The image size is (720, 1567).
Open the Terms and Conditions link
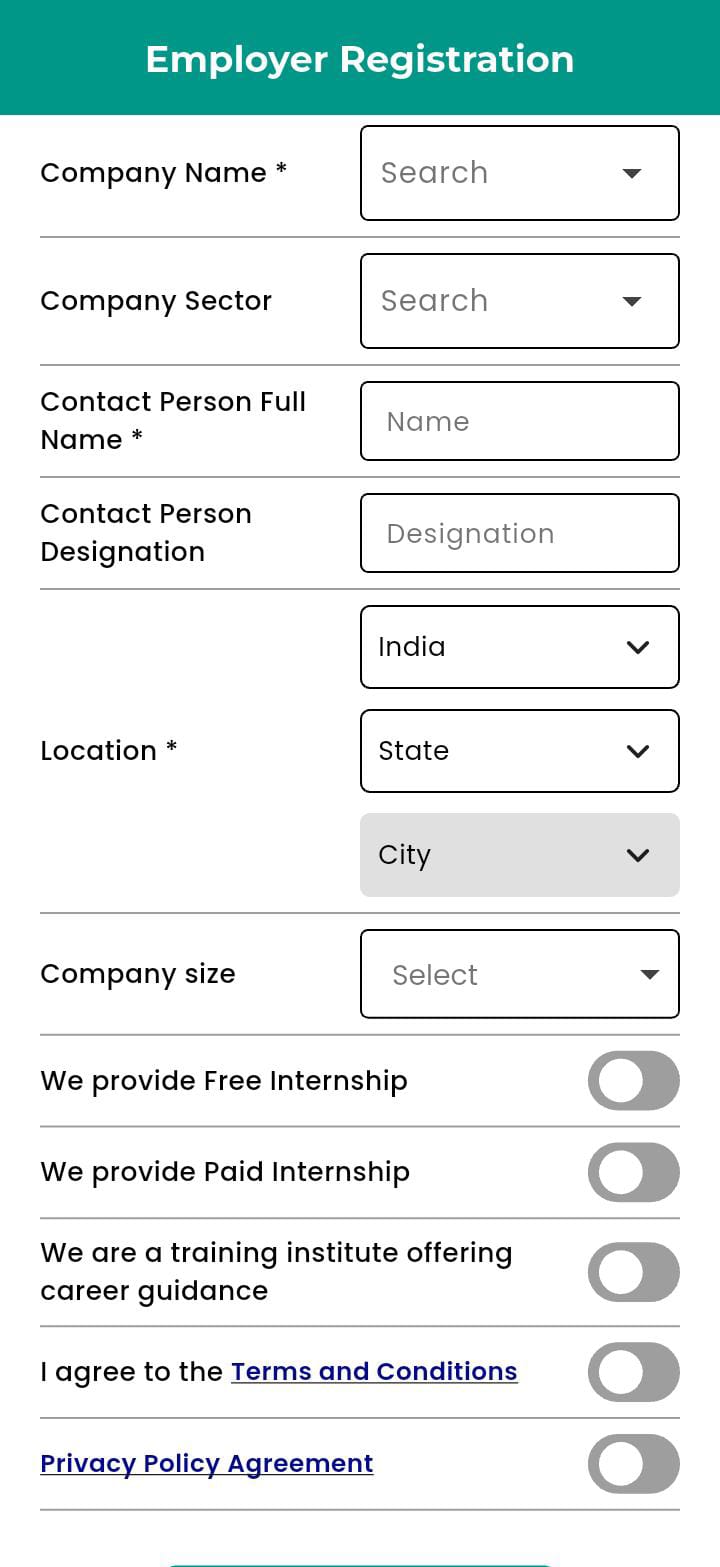pyautogui.click(x=373, y=1371)
